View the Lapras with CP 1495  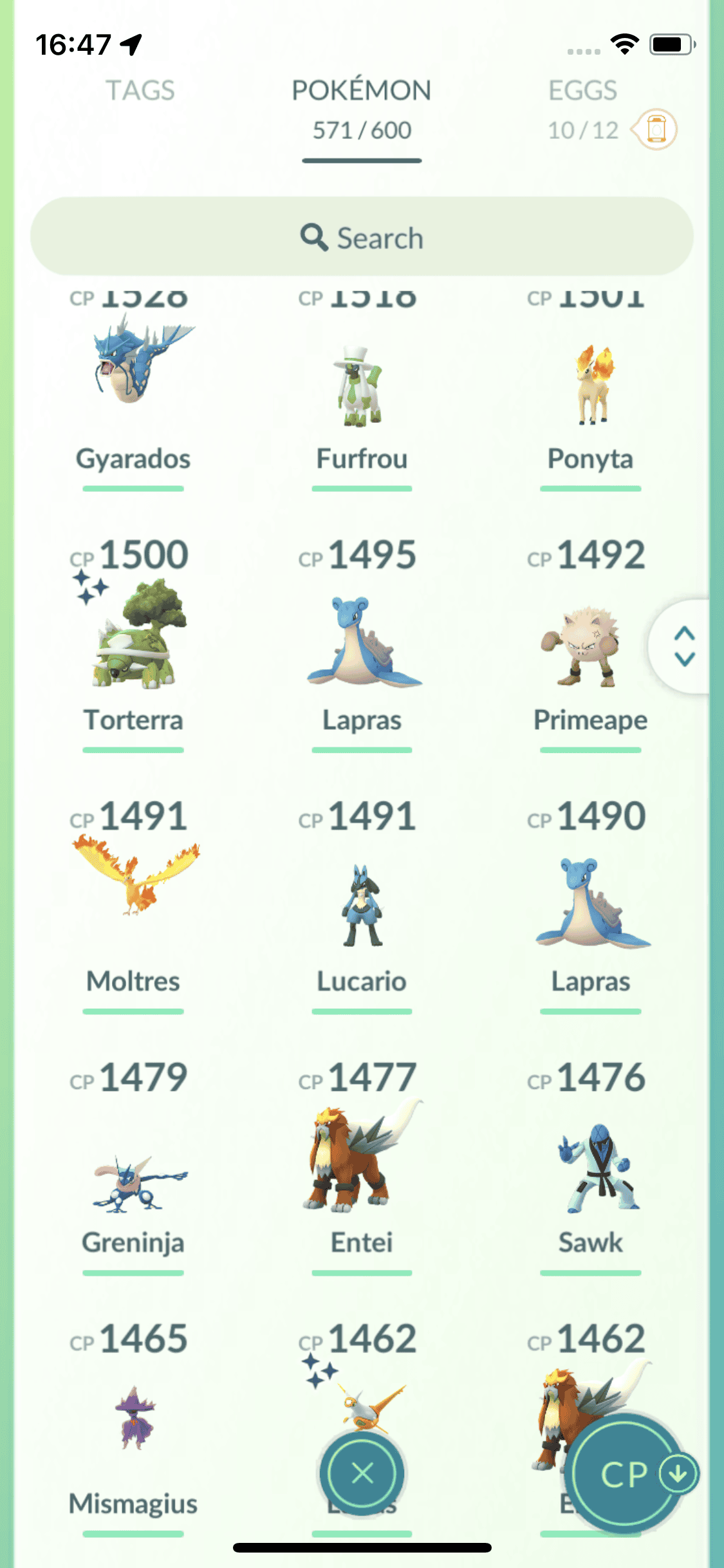362,644
